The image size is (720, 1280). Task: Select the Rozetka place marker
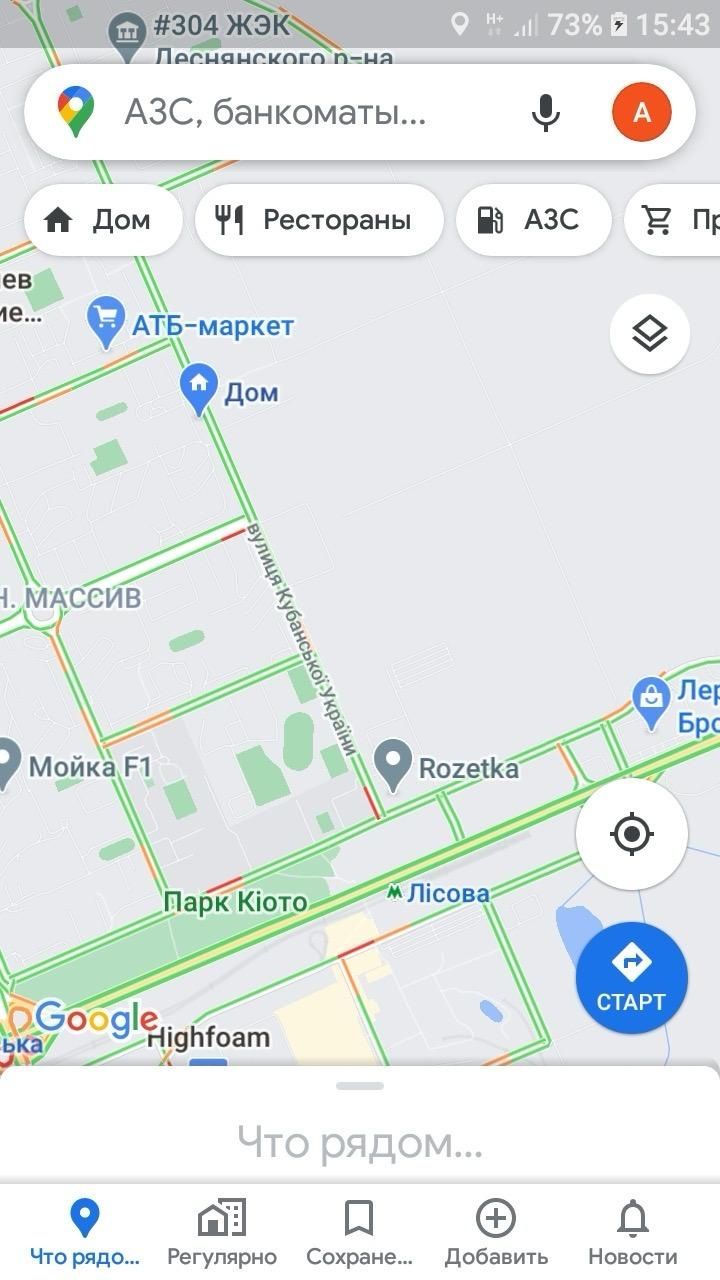(x=394, y=764)
